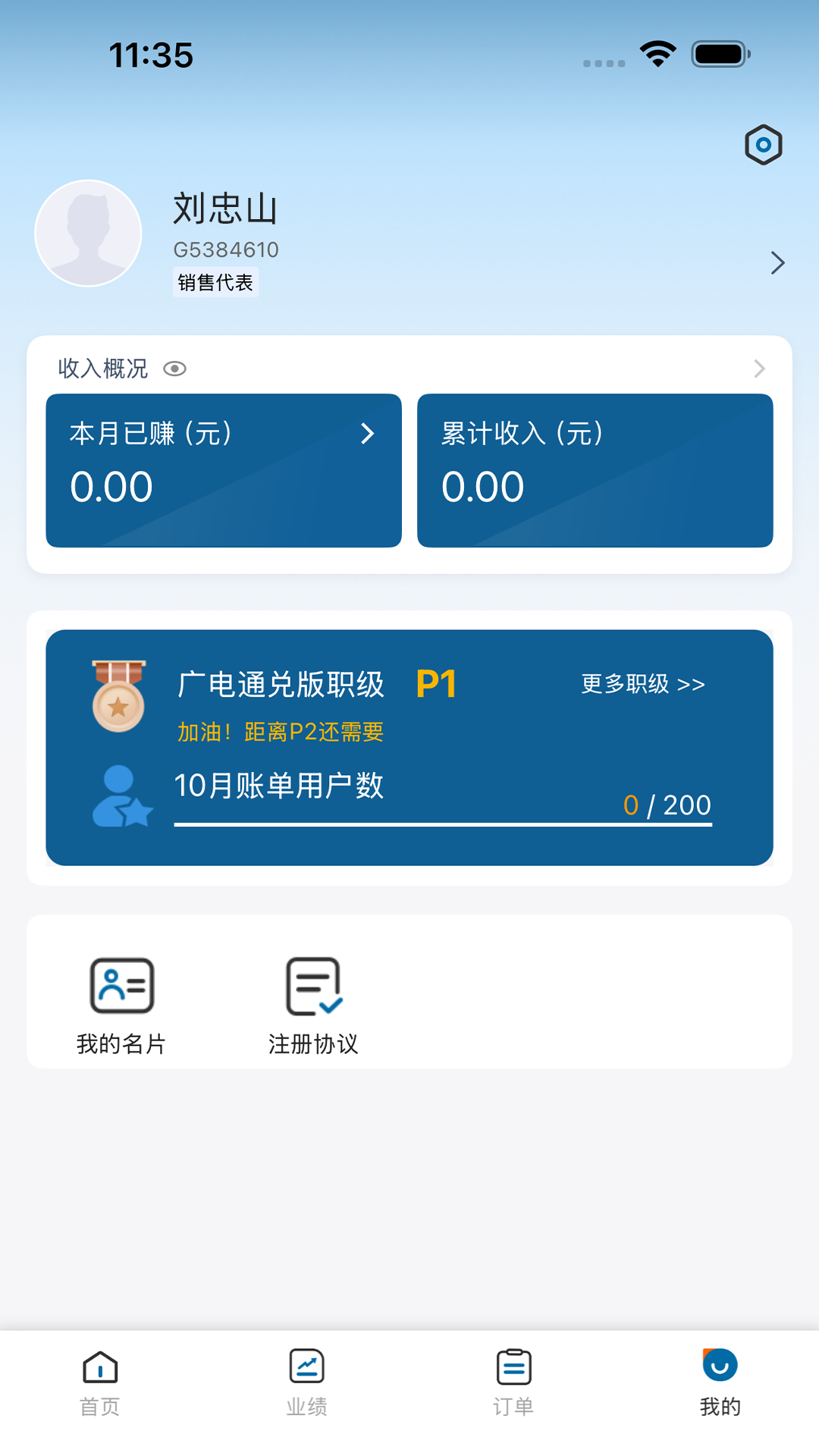Open 更多职级 link
819x1456 pixels.
[x=642, y=683]
